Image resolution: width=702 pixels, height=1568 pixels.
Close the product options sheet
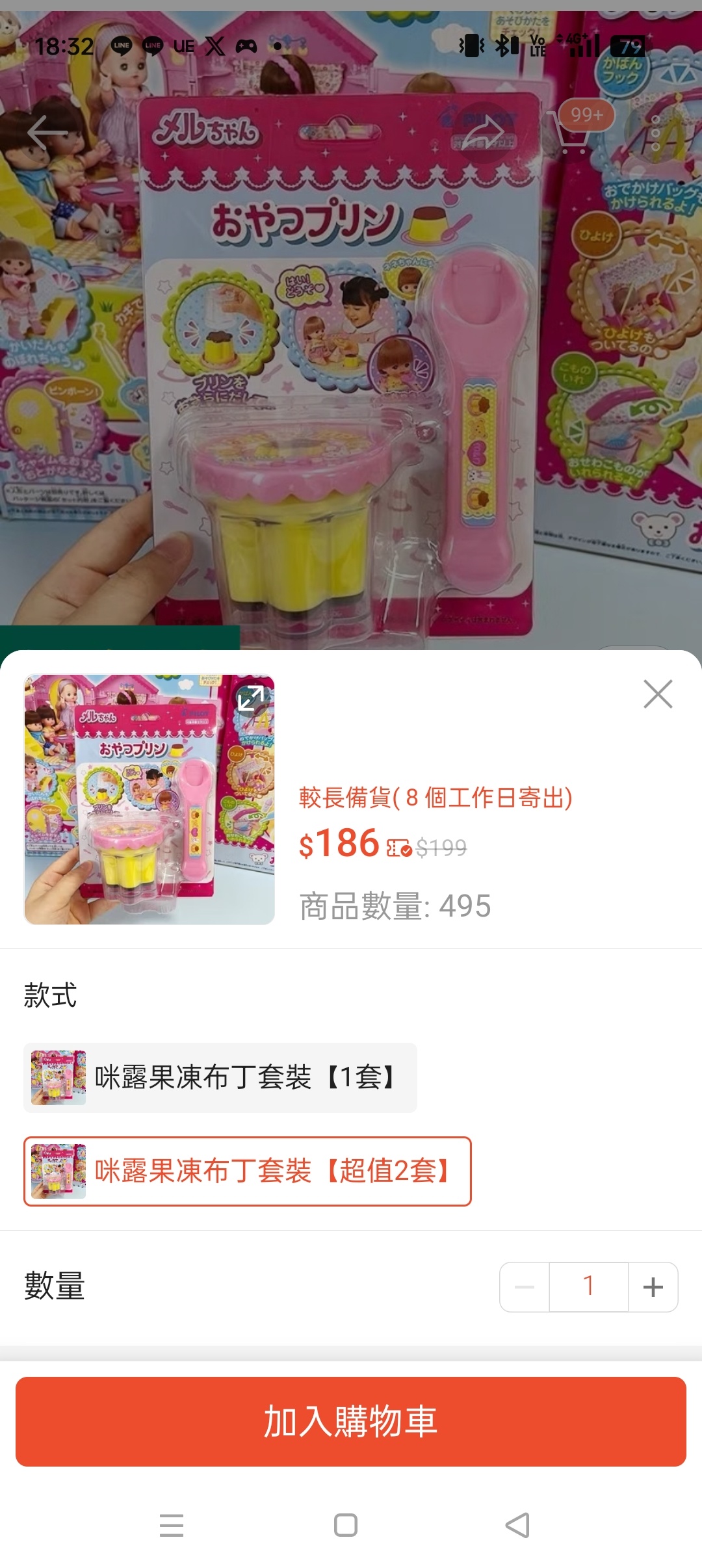point(657,694)
